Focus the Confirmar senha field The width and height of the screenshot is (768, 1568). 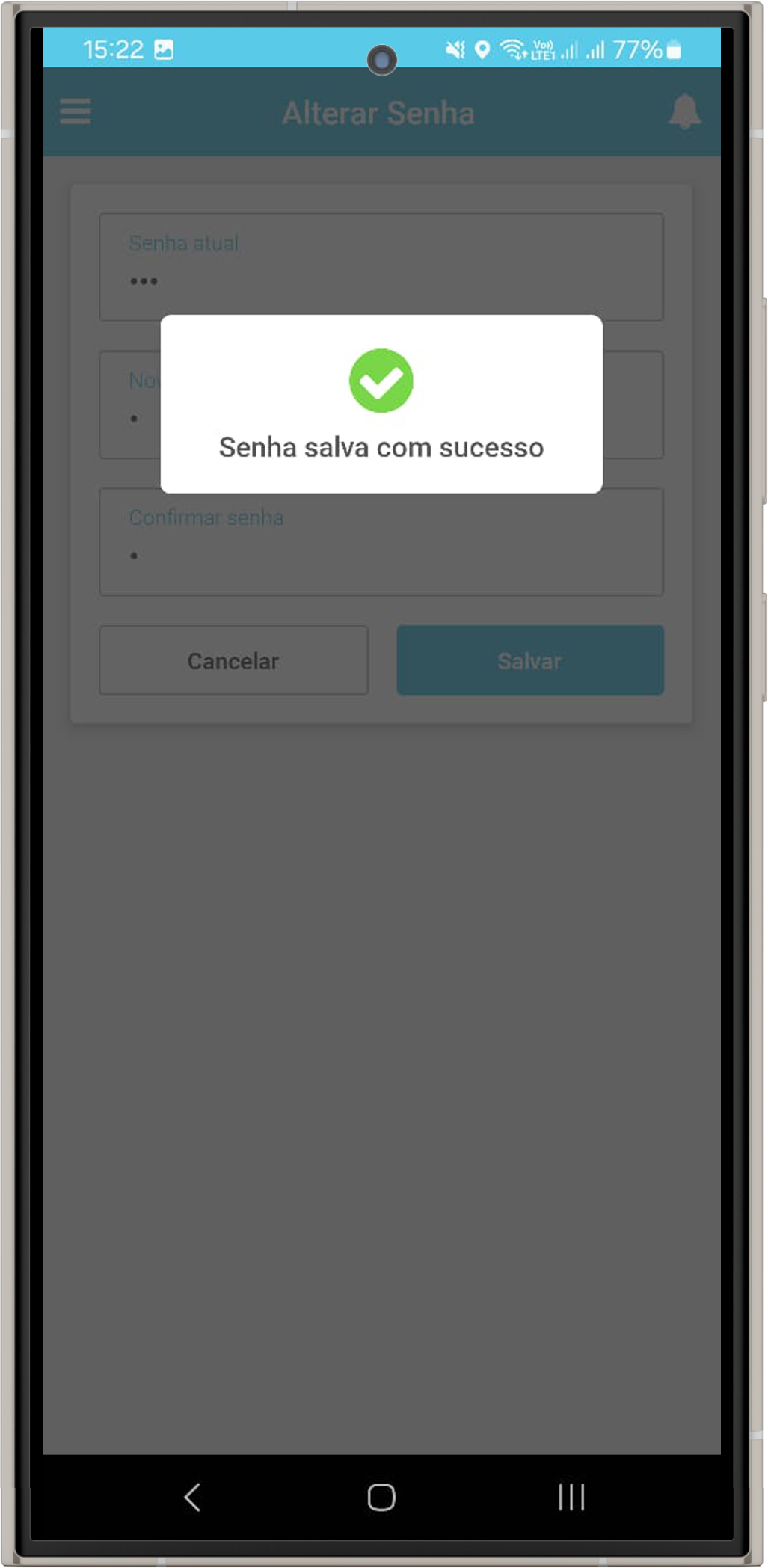coord(381,542)
